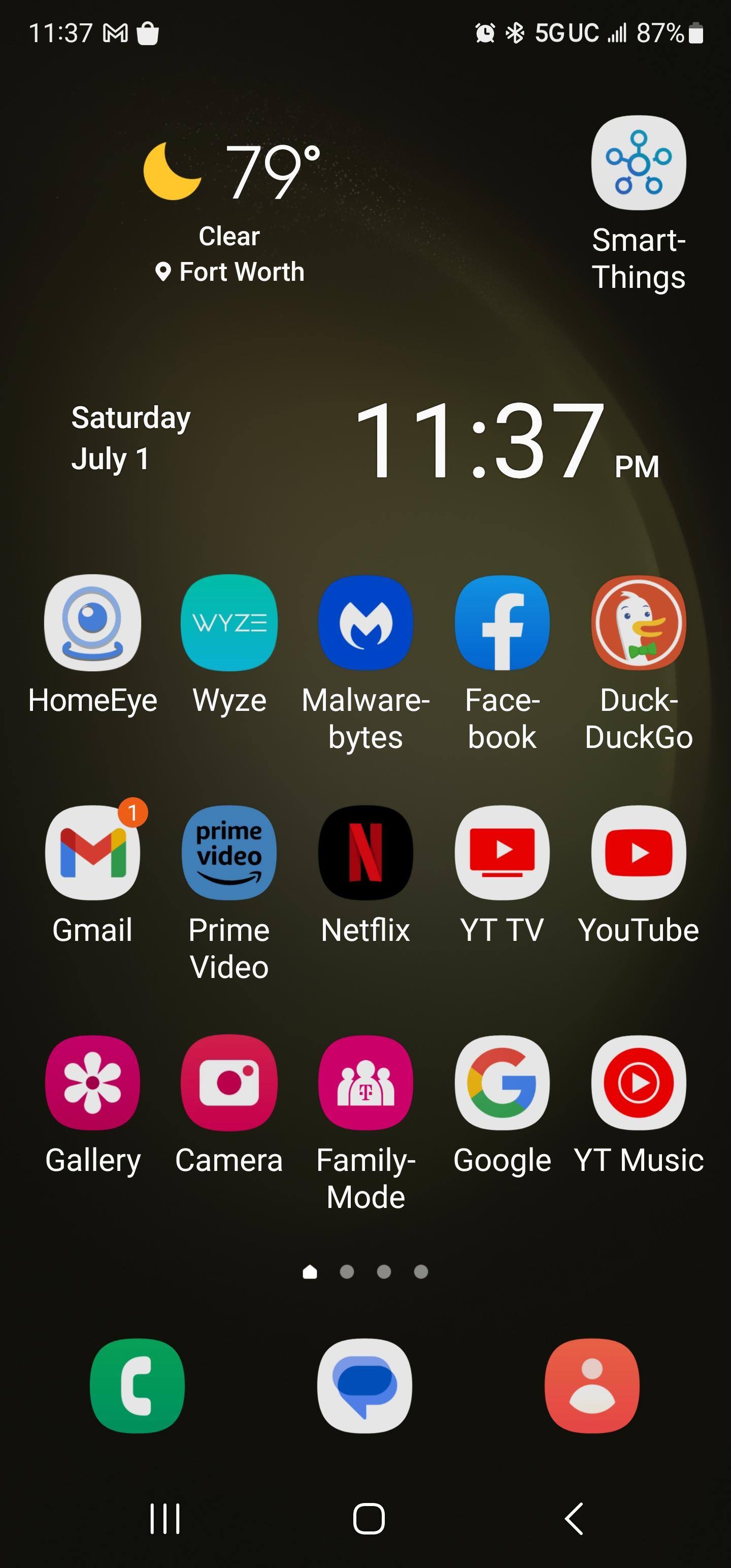Open the Contacts app in the dock

[592, 1386]
